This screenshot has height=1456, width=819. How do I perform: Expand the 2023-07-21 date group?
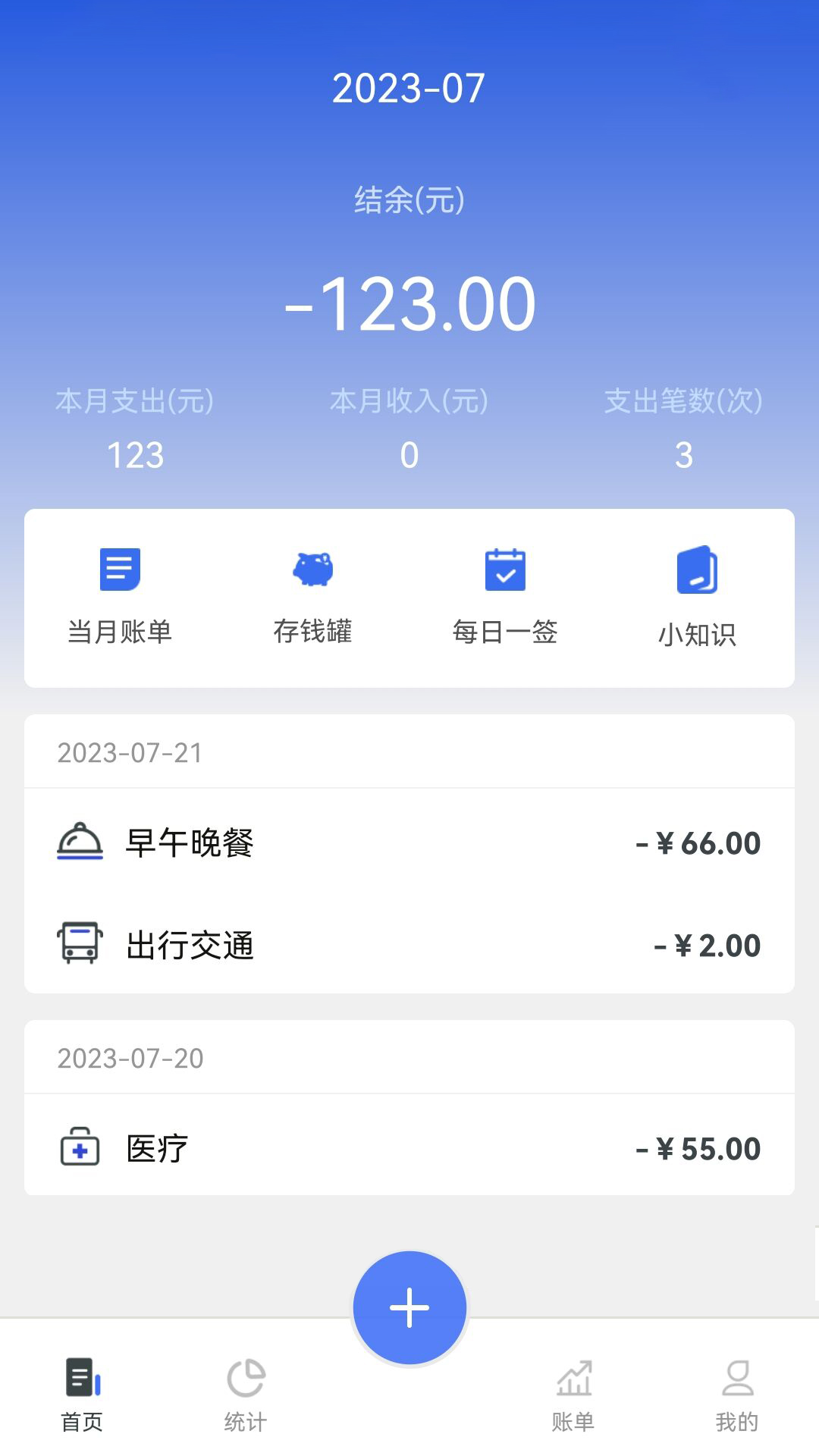(x=132, y=752)
